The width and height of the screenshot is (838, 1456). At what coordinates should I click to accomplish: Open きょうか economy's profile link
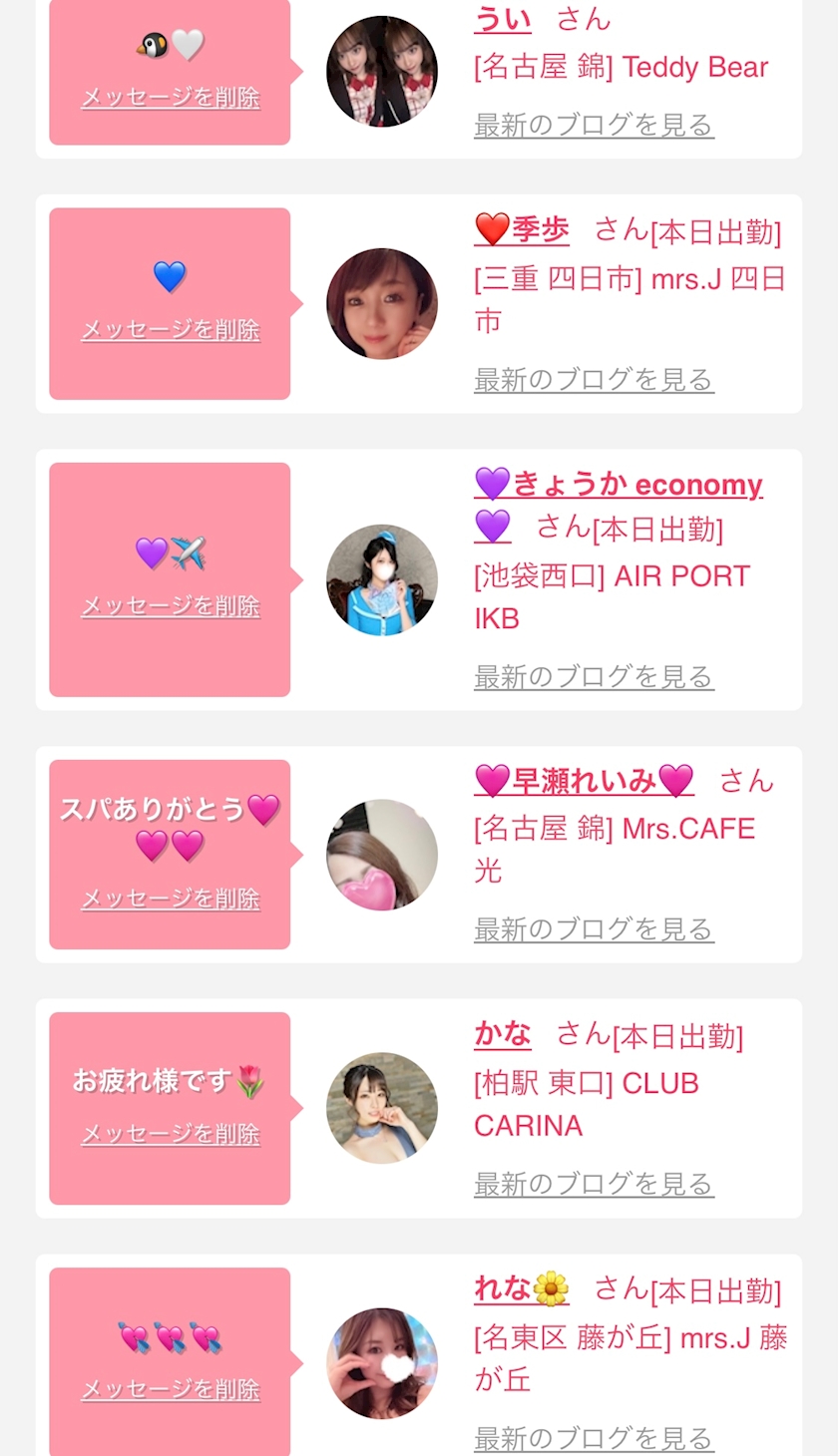(x=619, y=486)
